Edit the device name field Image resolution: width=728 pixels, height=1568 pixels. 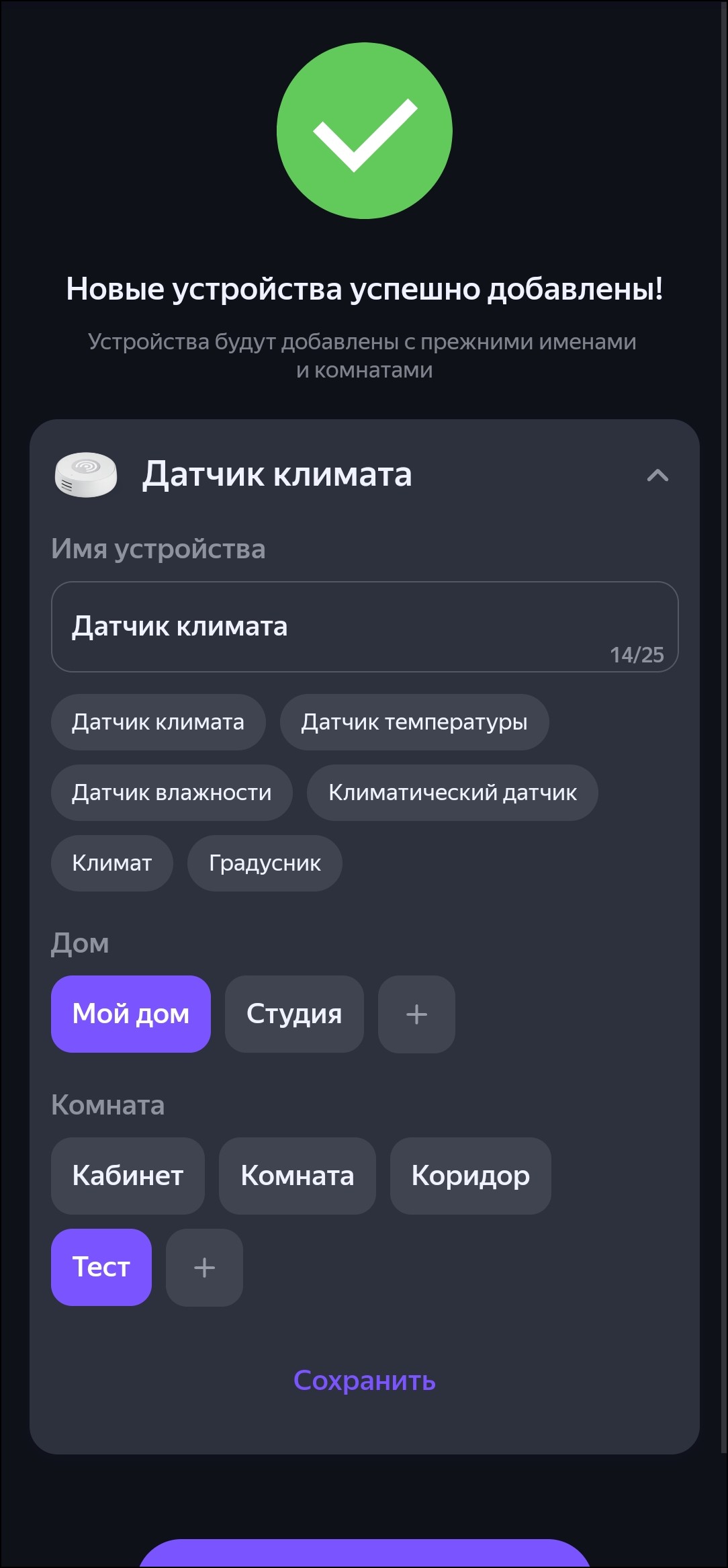364,626
